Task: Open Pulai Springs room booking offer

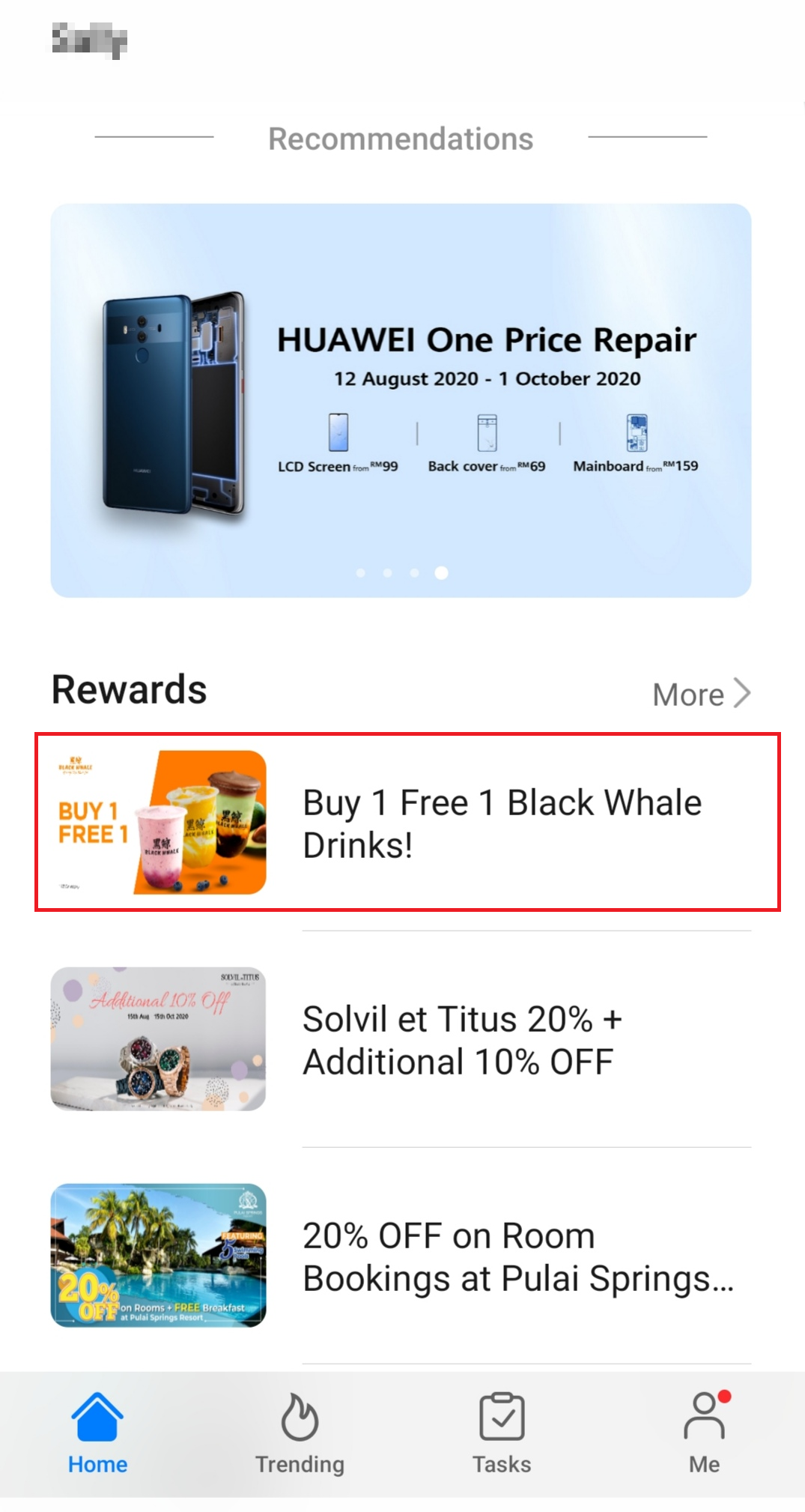Action: 407,1257
